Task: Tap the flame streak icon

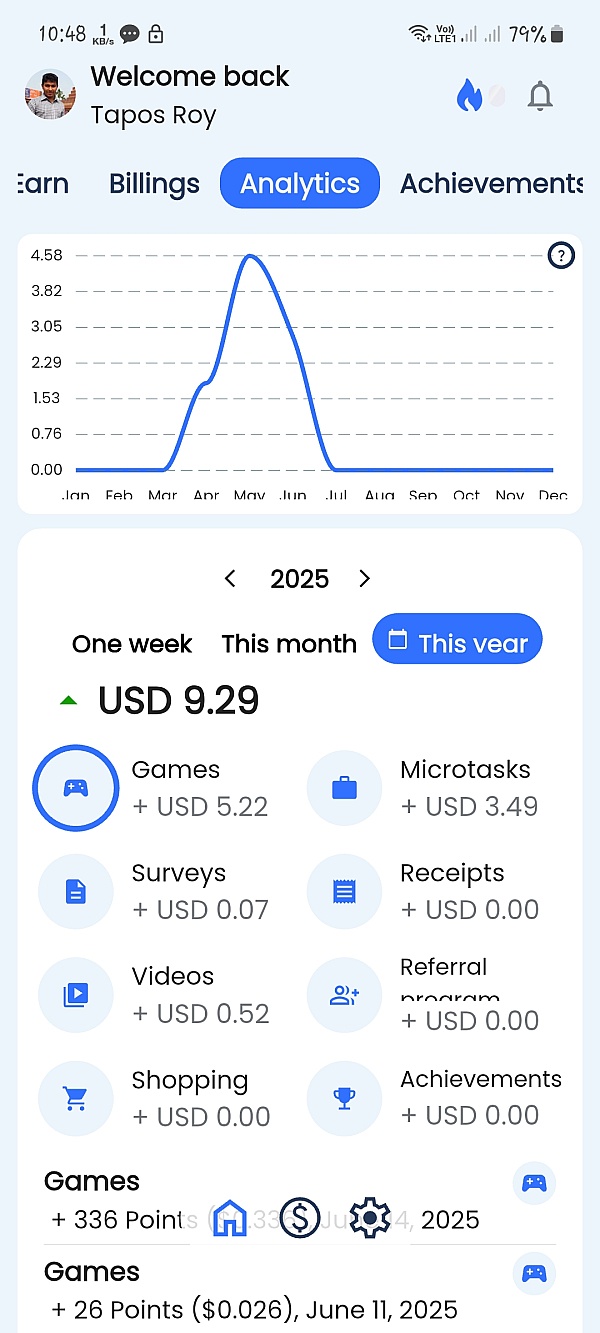Action: click(x=469, y=96)
